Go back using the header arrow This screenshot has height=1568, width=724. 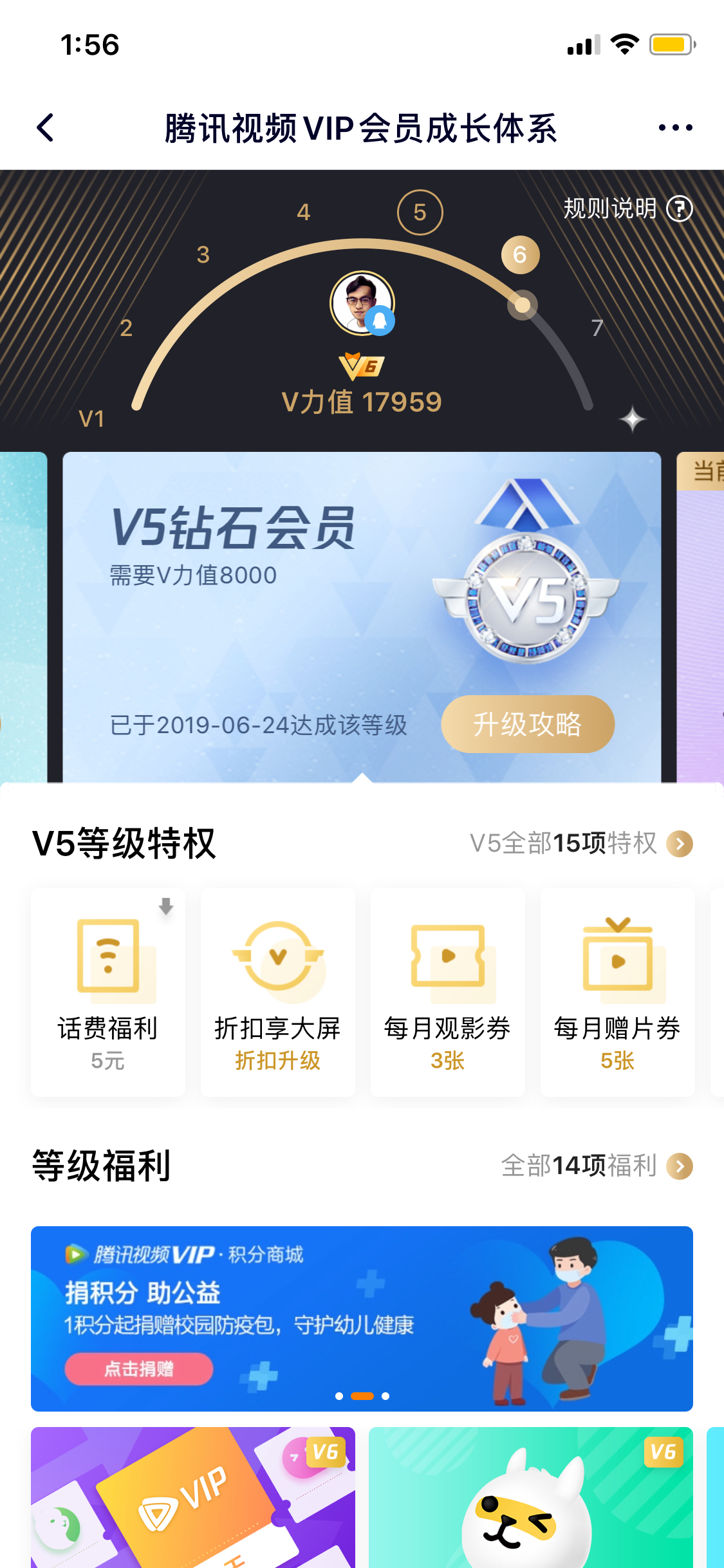pyautogui.click(x=45, y=127)
